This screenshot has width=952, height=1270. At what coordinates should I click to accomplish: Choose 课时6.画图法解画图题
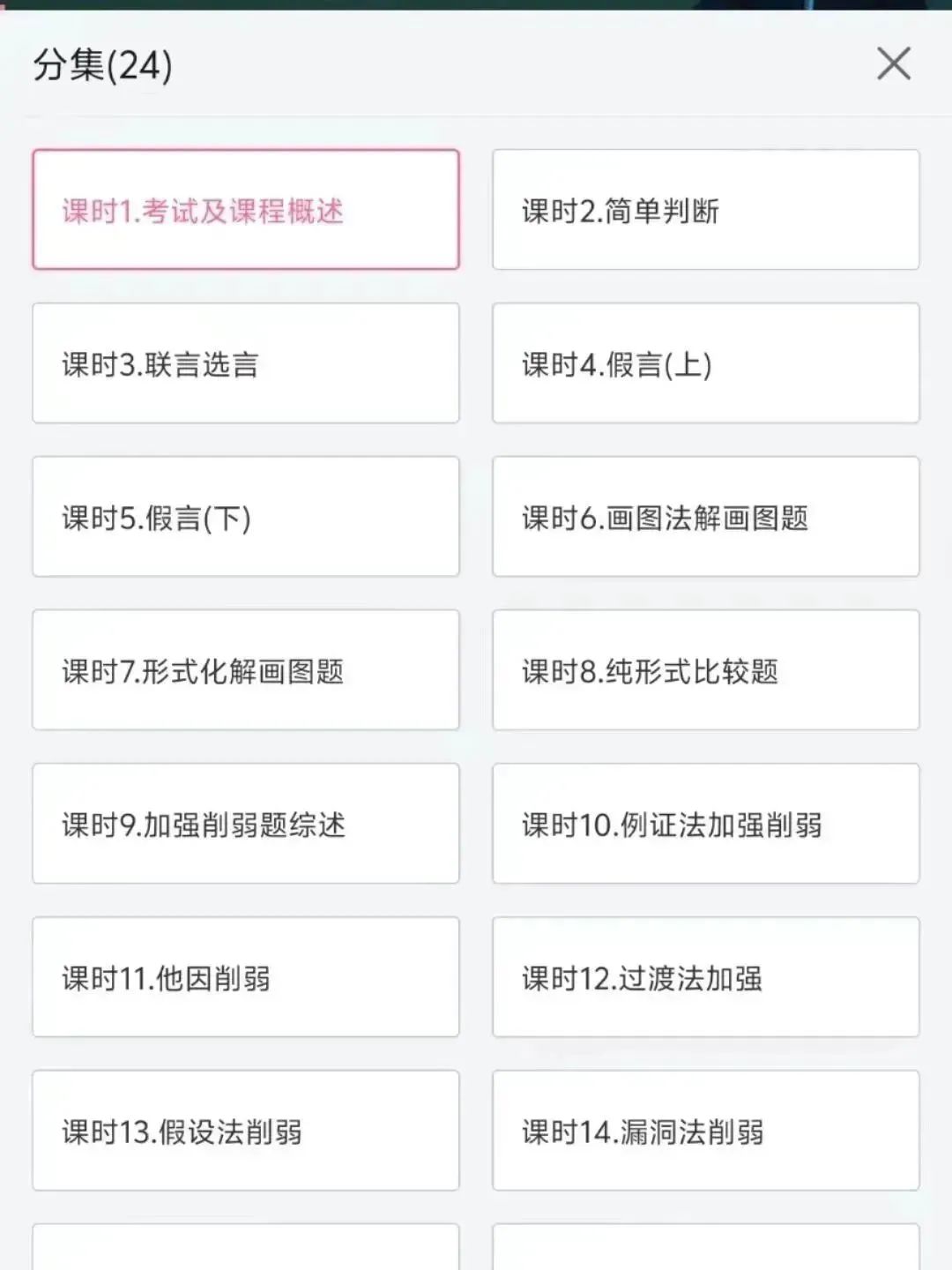click(x=705, y=517)
